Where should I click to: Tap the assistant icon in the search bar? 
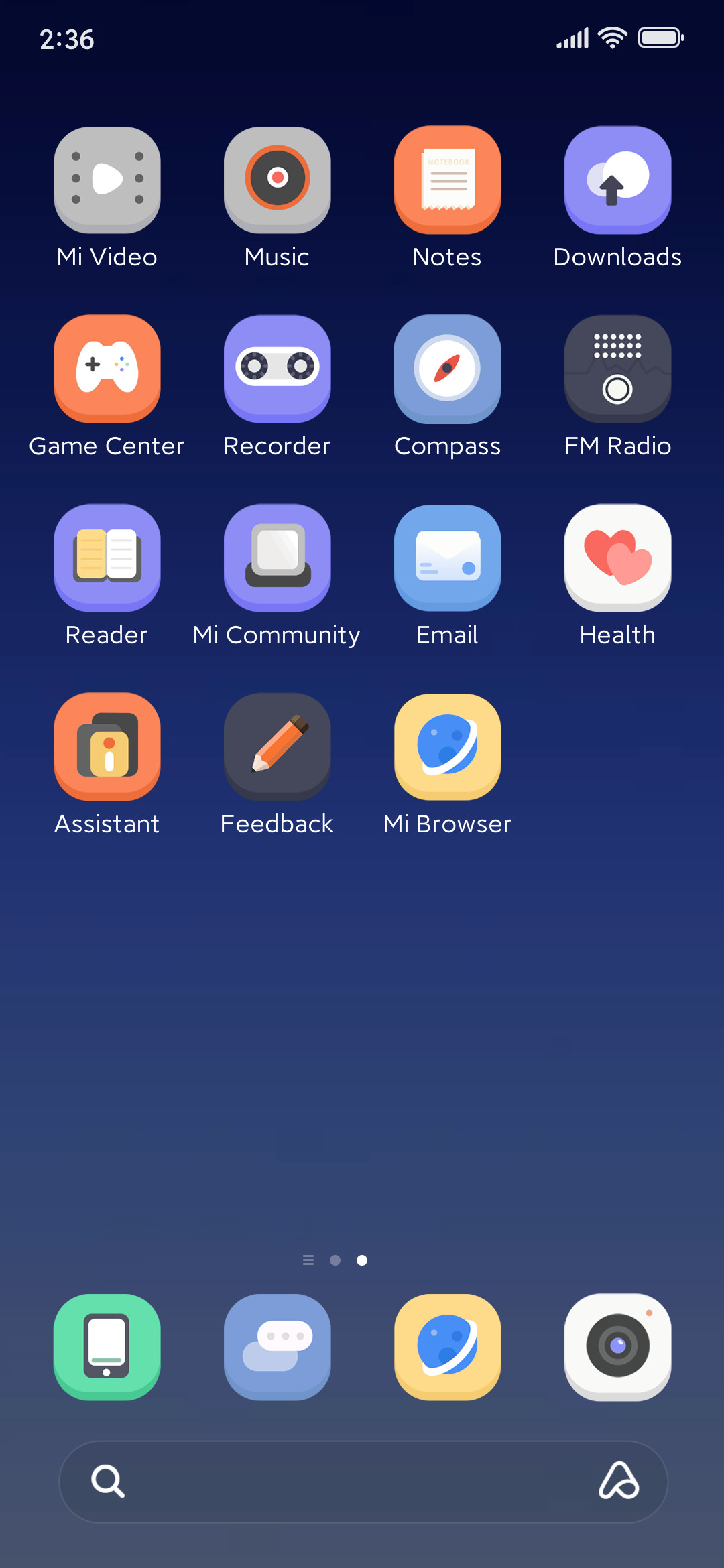(619, 1481)
